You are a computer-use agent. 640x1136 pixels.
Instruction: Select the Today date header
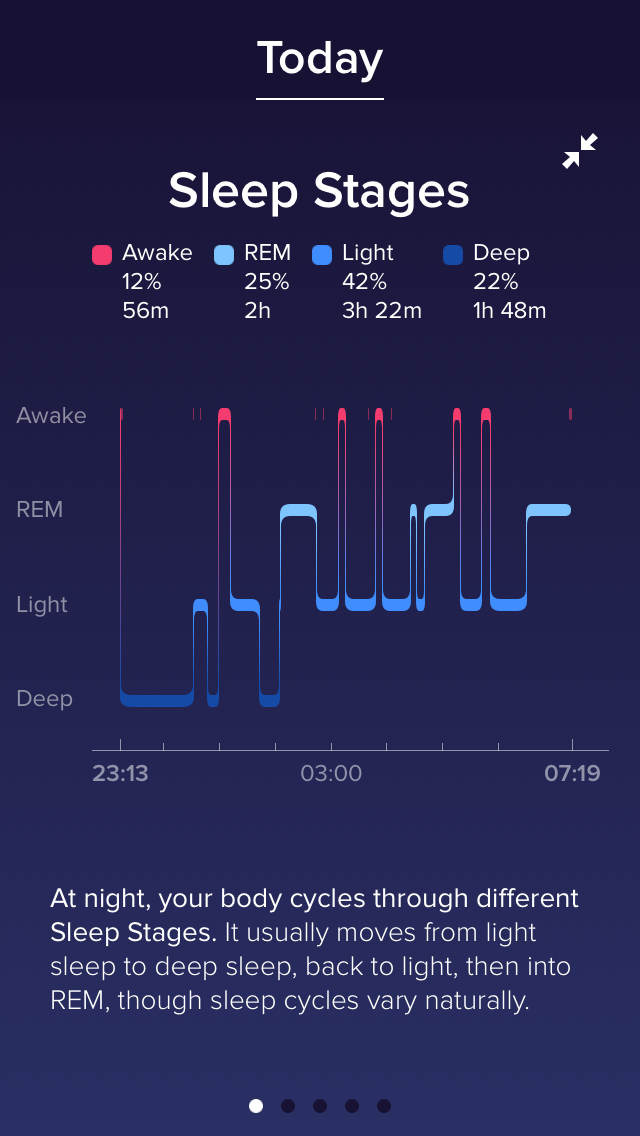(x=320, y=60)
